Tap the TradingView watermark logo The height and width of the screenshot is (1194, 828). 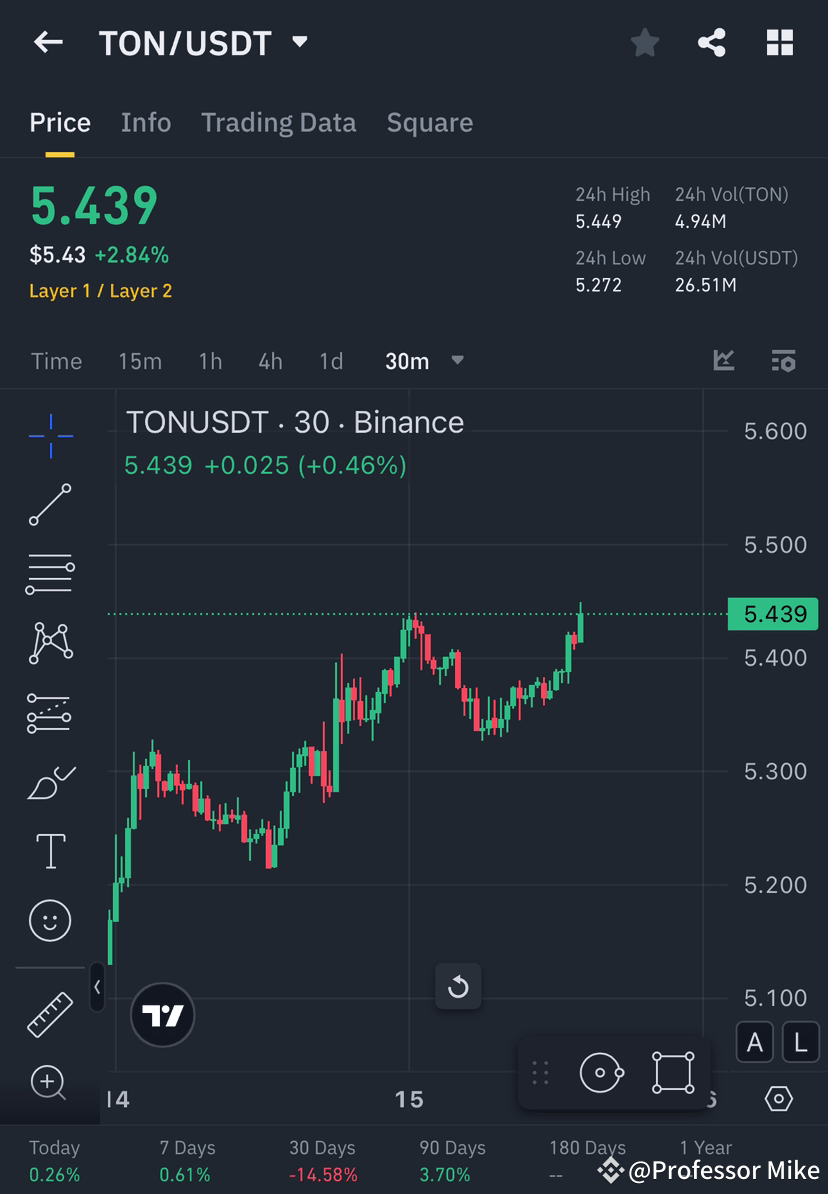point(162,1014)
